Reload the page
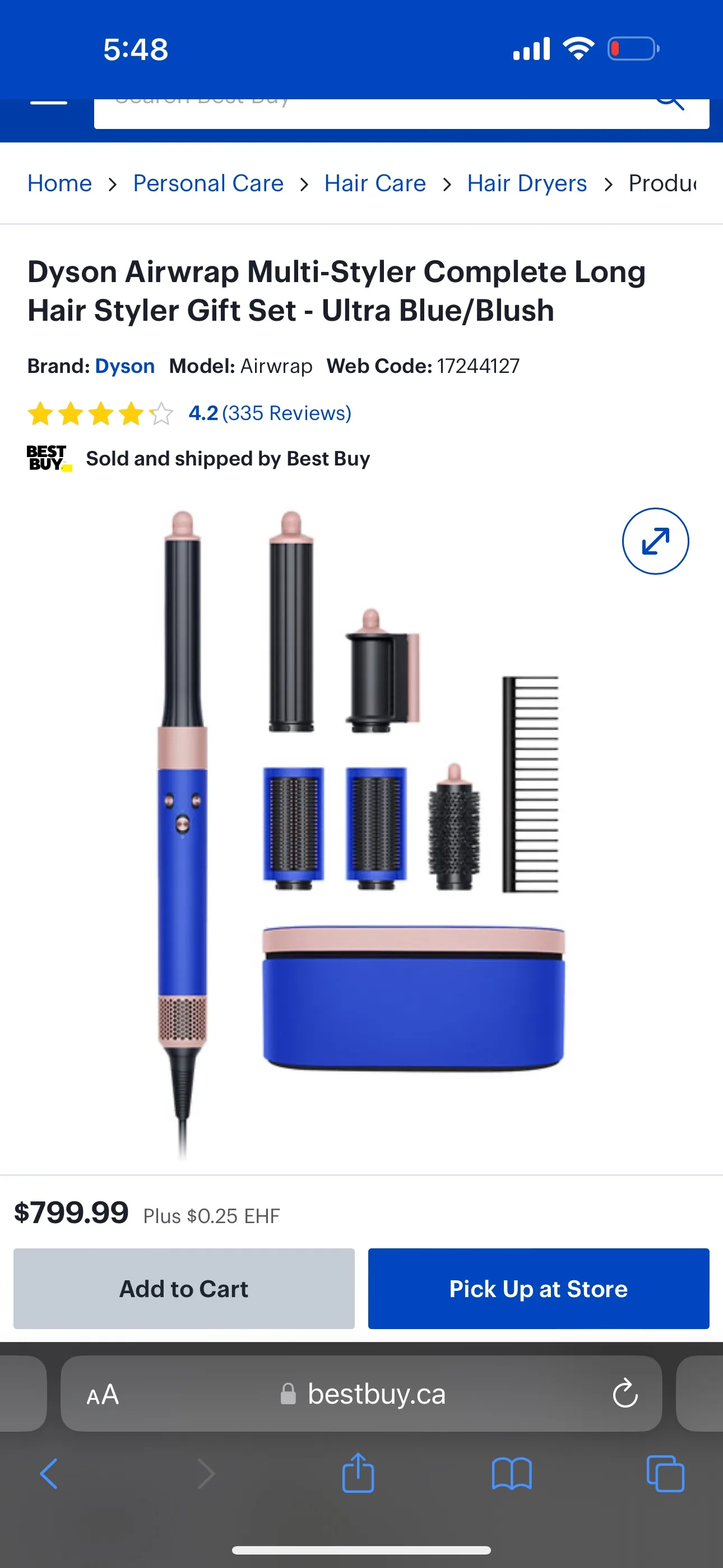The image size is (723, 1568). 624,1394
